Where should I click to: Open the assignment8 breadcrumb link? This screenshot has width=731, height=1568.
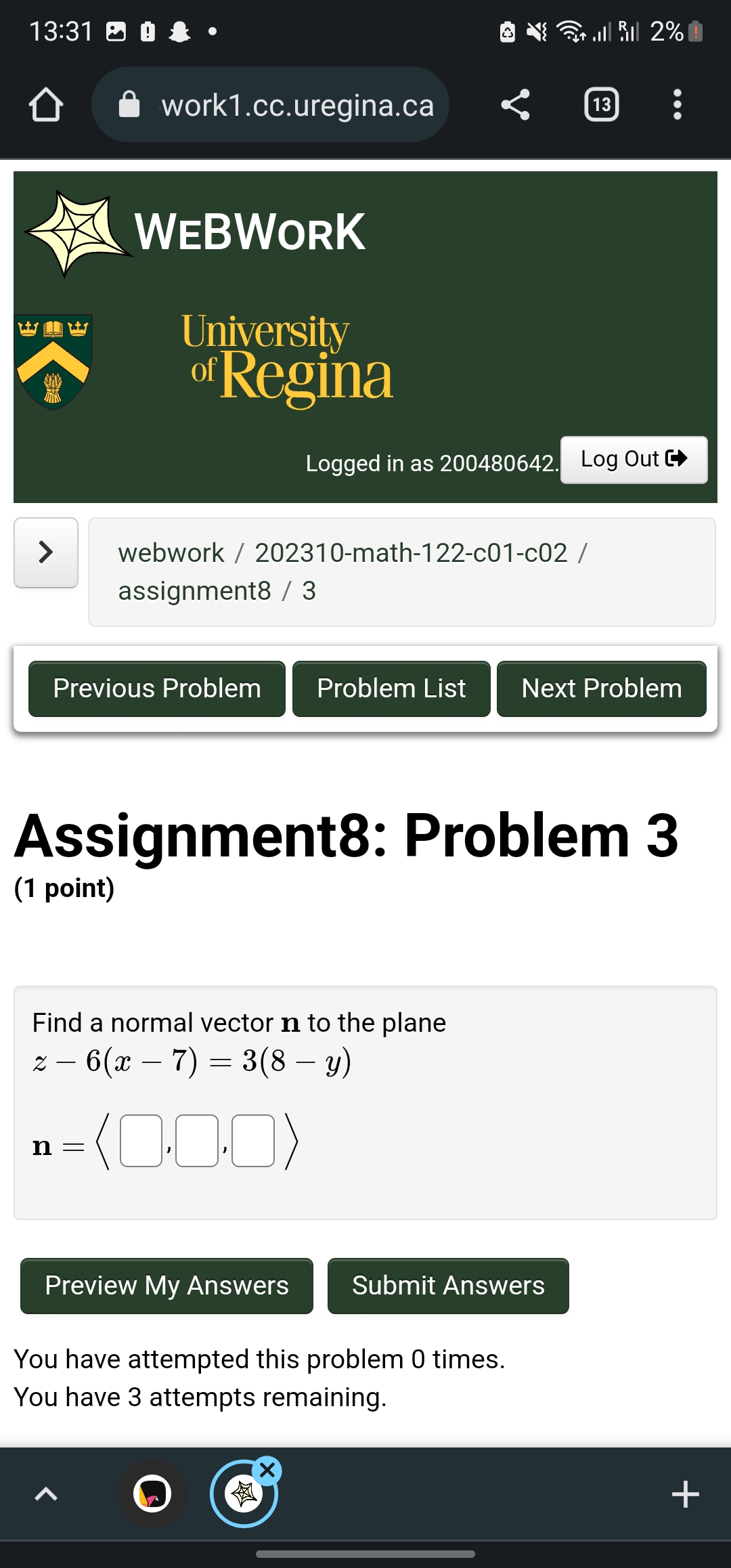coord(196,590)
